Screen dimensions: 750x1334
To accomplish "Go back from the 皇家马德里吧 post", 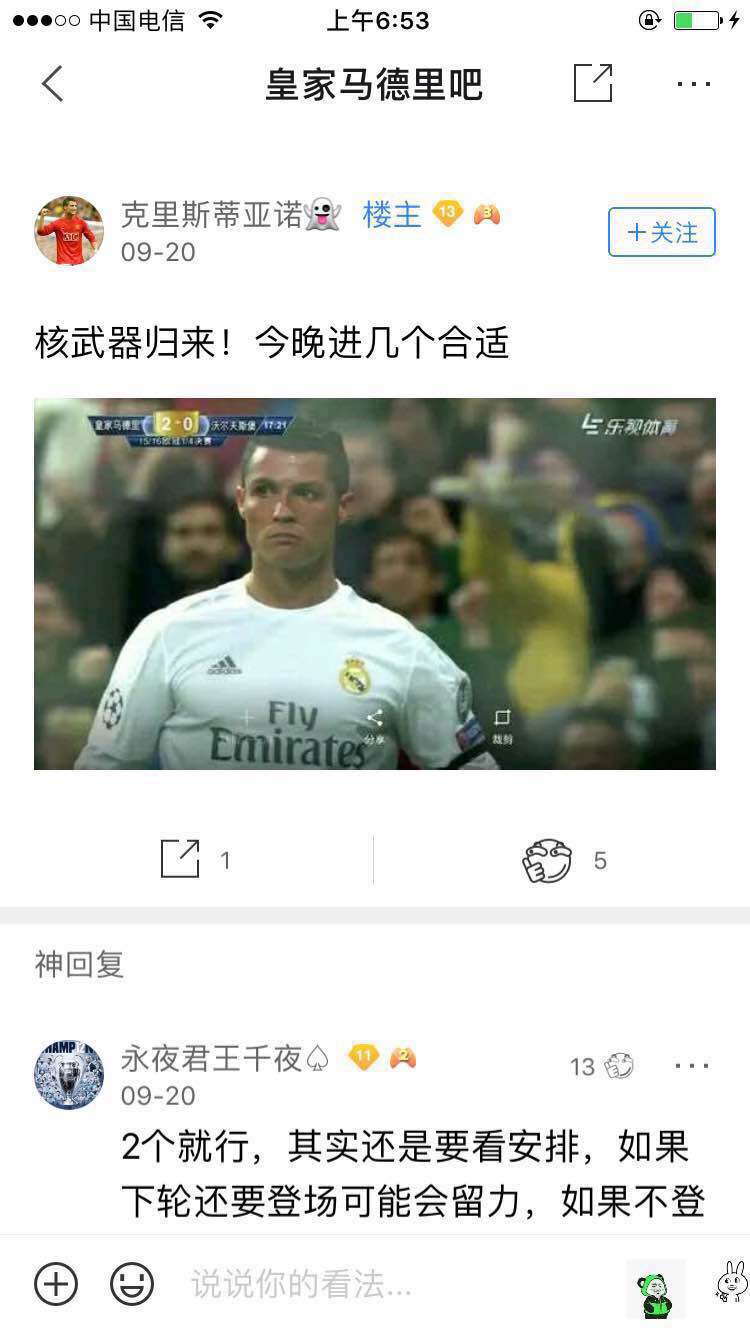I will (x=53, y=84).
